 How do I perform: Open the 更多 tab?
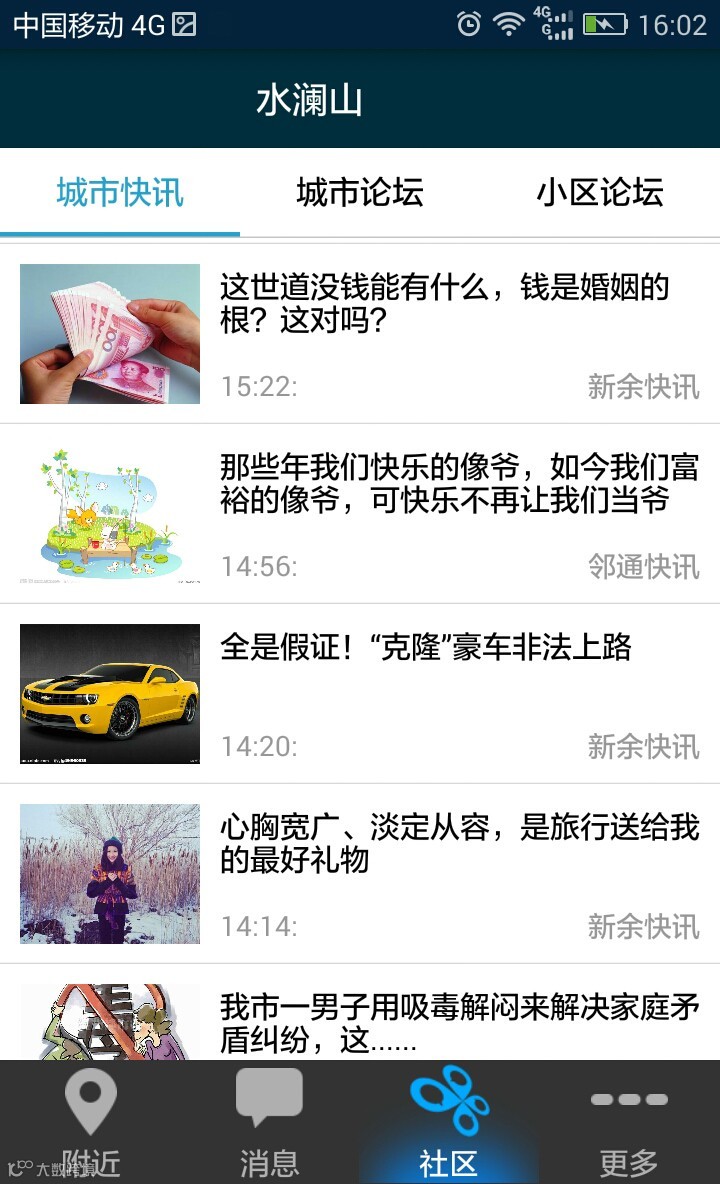(x=629, y=1122)
